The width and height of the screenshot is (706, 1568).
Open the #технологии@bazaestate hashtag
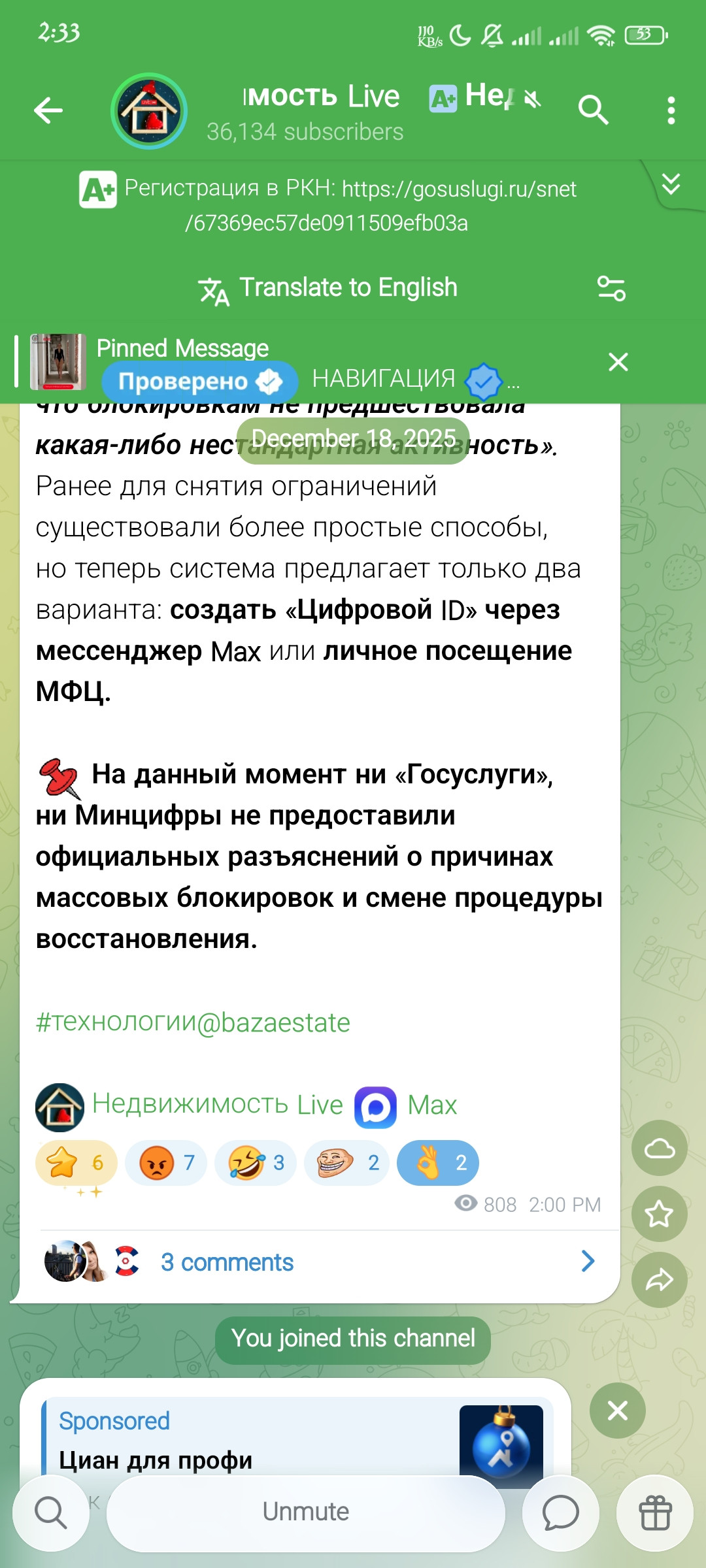(x=193, y=1022)
